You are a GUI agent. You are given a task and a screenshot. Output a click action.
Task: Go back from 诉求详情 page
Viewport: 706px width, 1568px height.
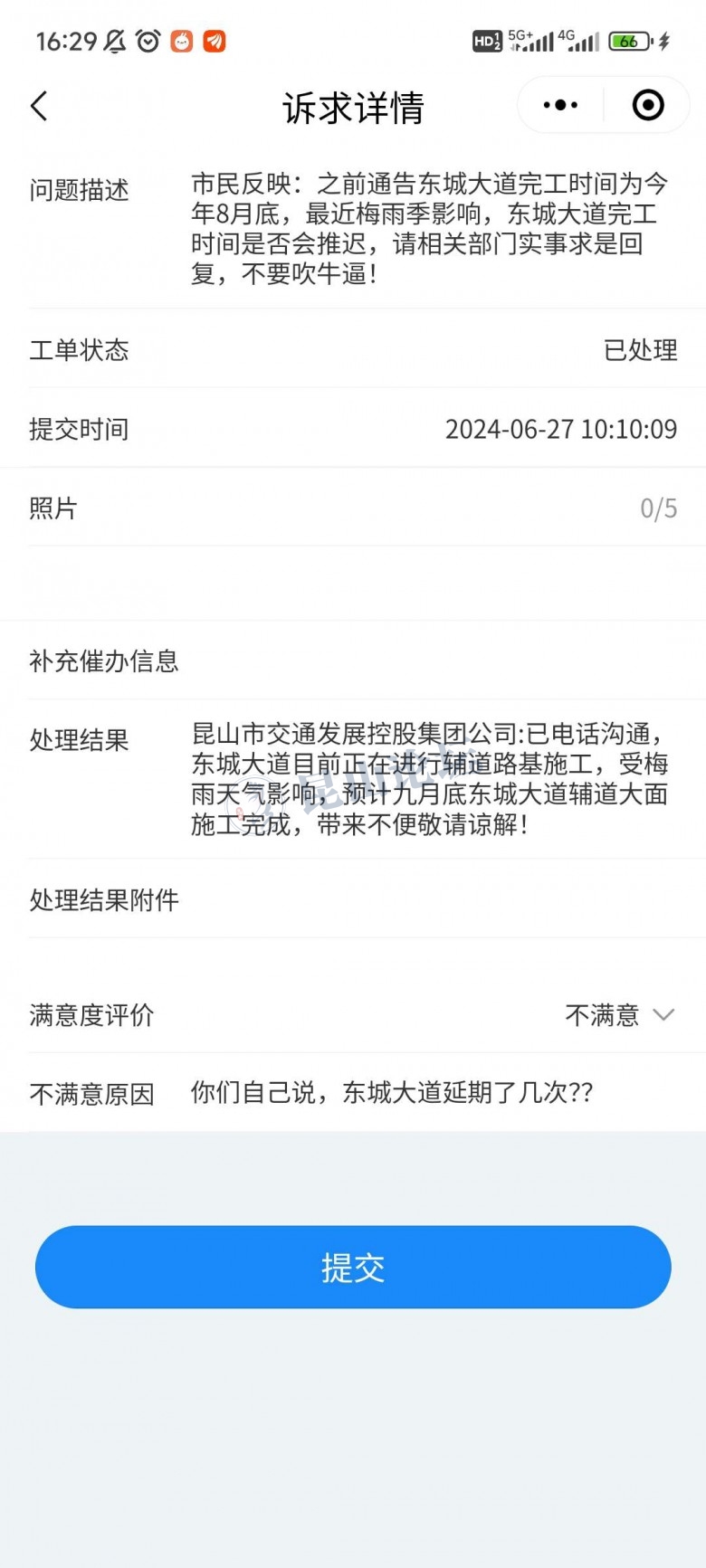[x=39, y=107]
